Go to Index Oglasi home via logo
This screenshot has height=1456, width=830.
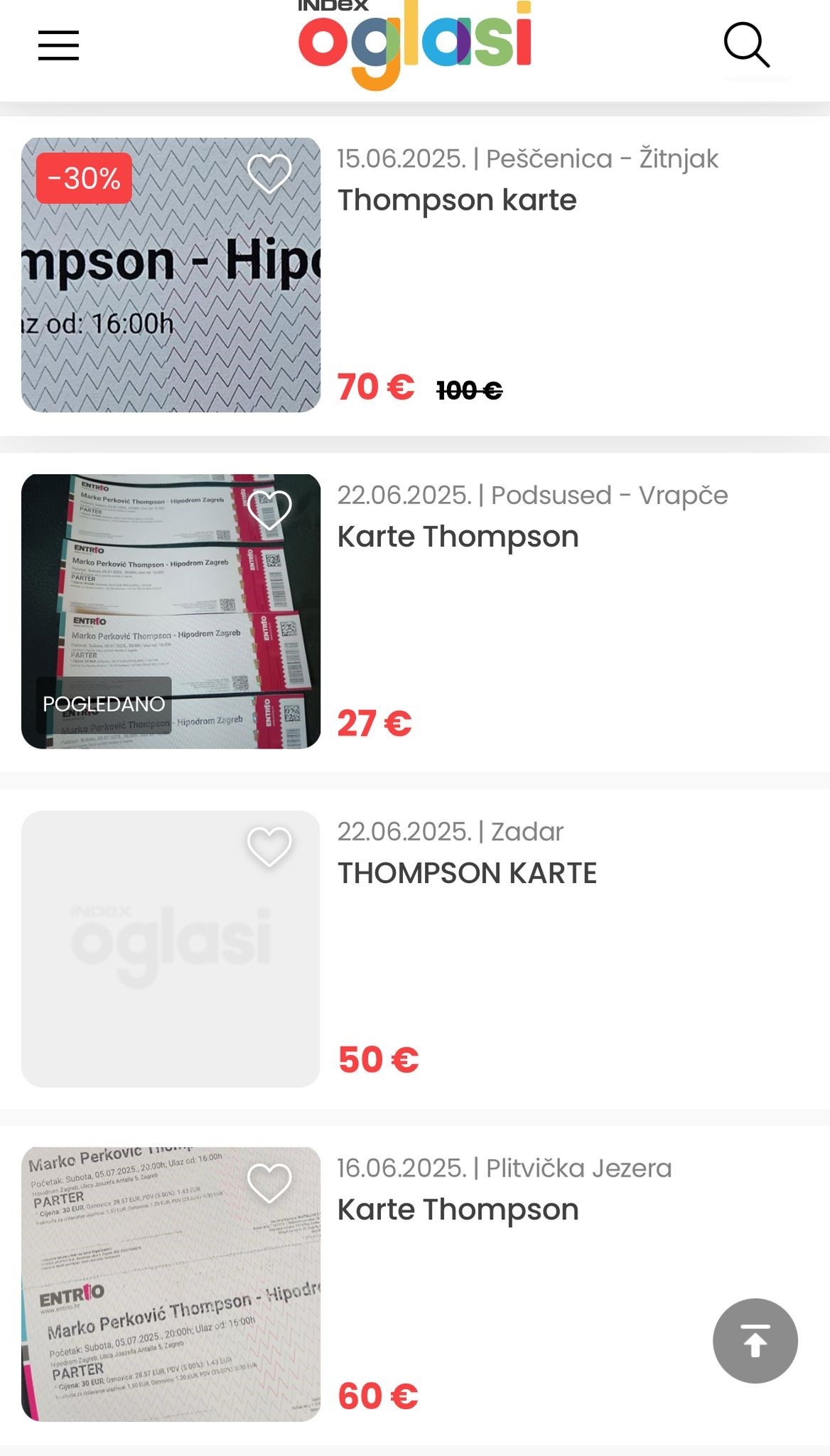[415, 44]
